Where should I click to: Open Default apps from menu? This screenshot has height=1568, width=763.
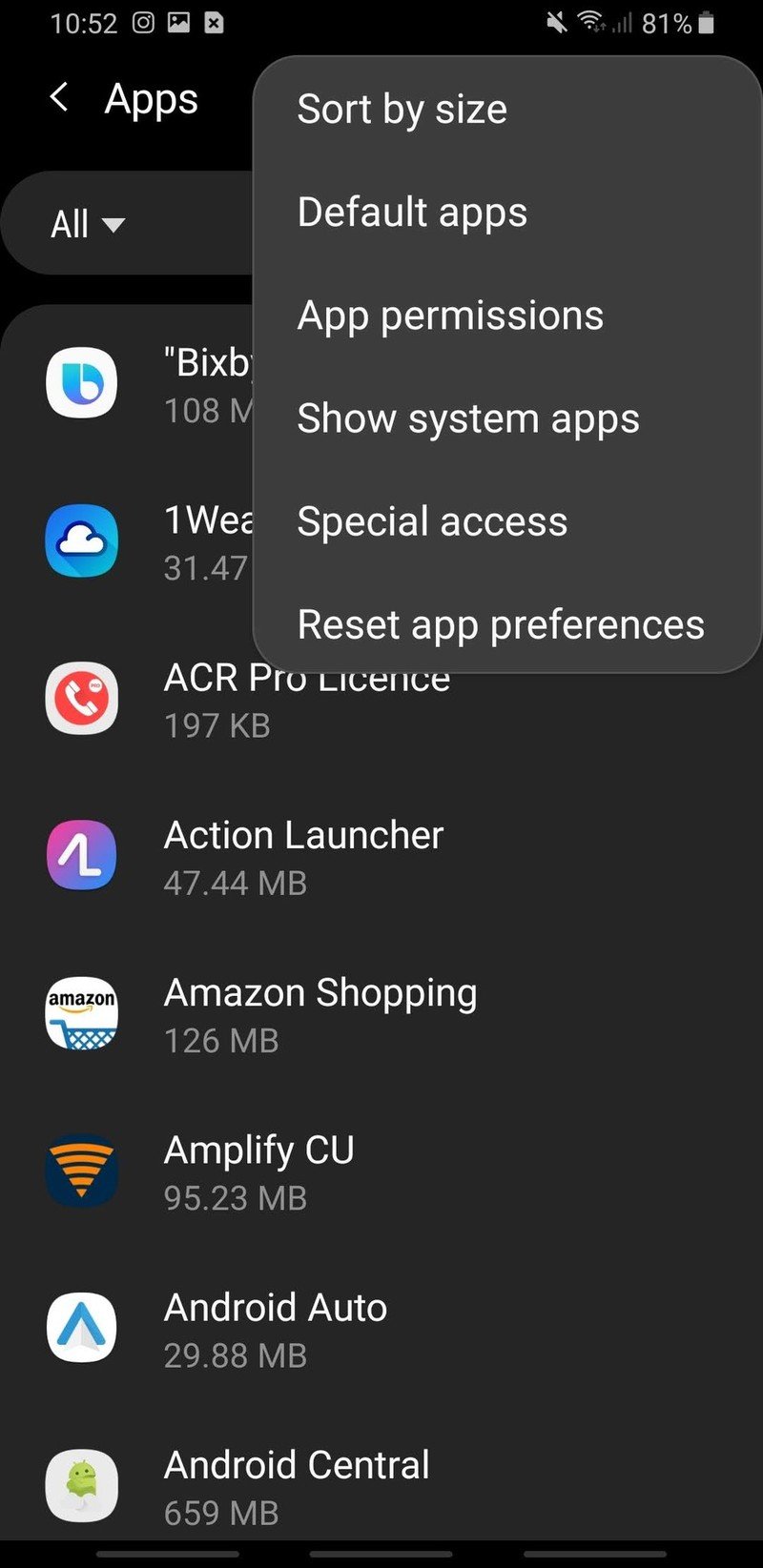[506, 212]
